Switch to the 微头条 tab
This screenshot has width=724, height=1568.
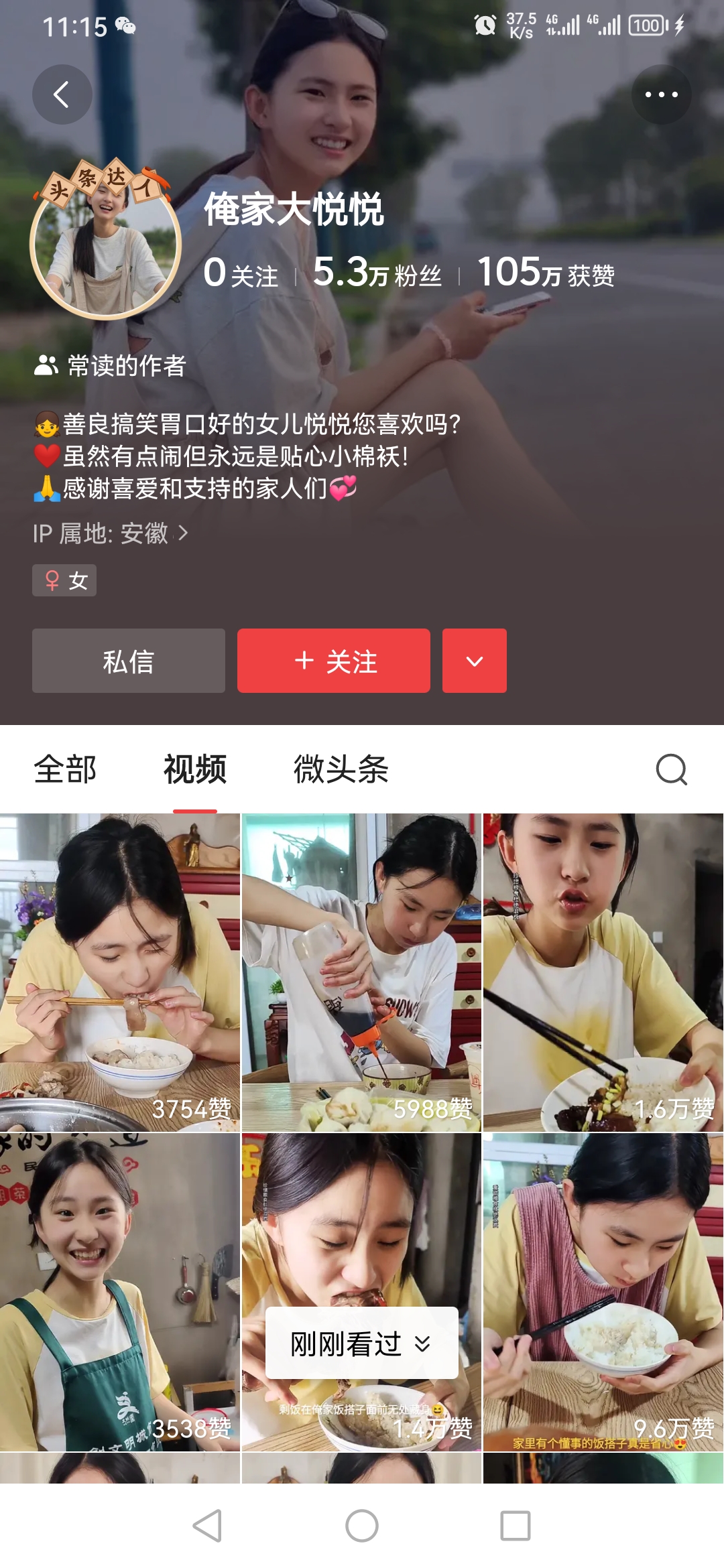tap(341, 769)
